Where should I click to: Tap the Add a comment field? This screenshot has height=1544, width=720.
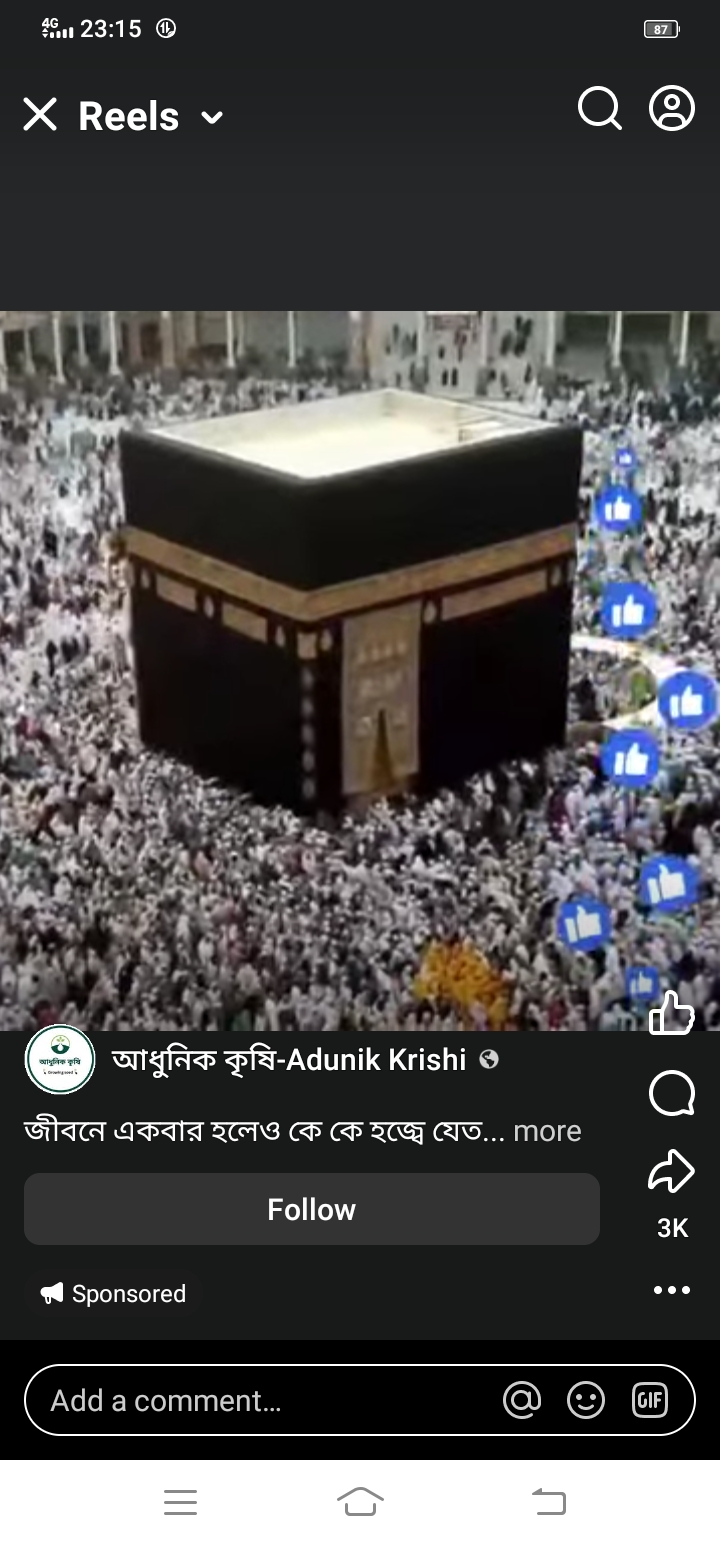(260, 1400)
